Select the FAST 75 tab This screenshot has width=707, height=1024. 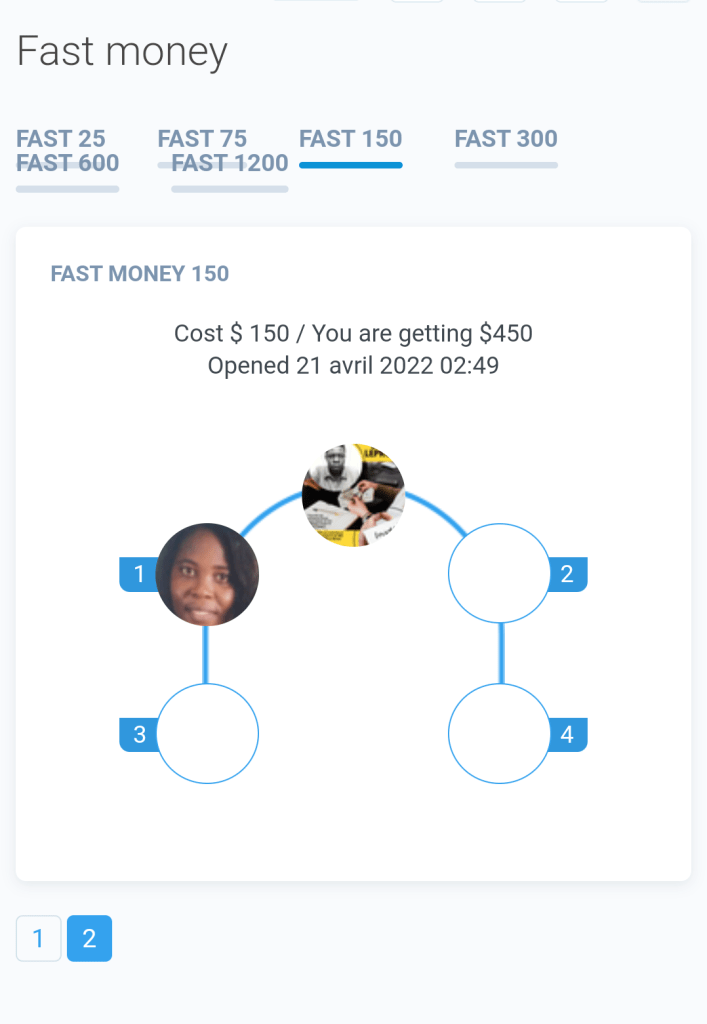point(202,139)
